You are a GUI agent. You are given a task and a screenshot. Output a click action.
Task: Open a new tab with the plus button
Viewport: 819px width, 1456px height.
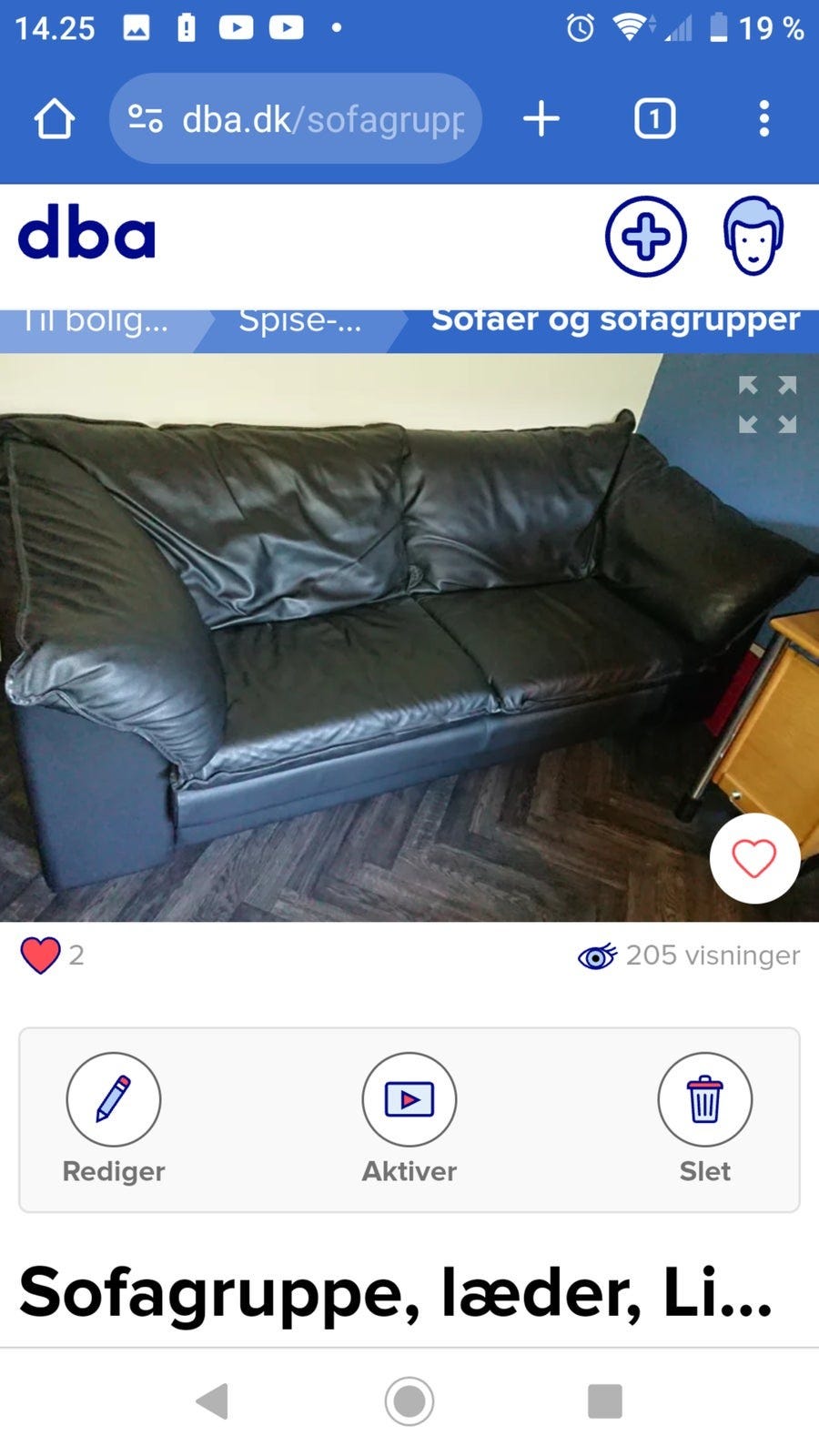(x=541, y=117)
